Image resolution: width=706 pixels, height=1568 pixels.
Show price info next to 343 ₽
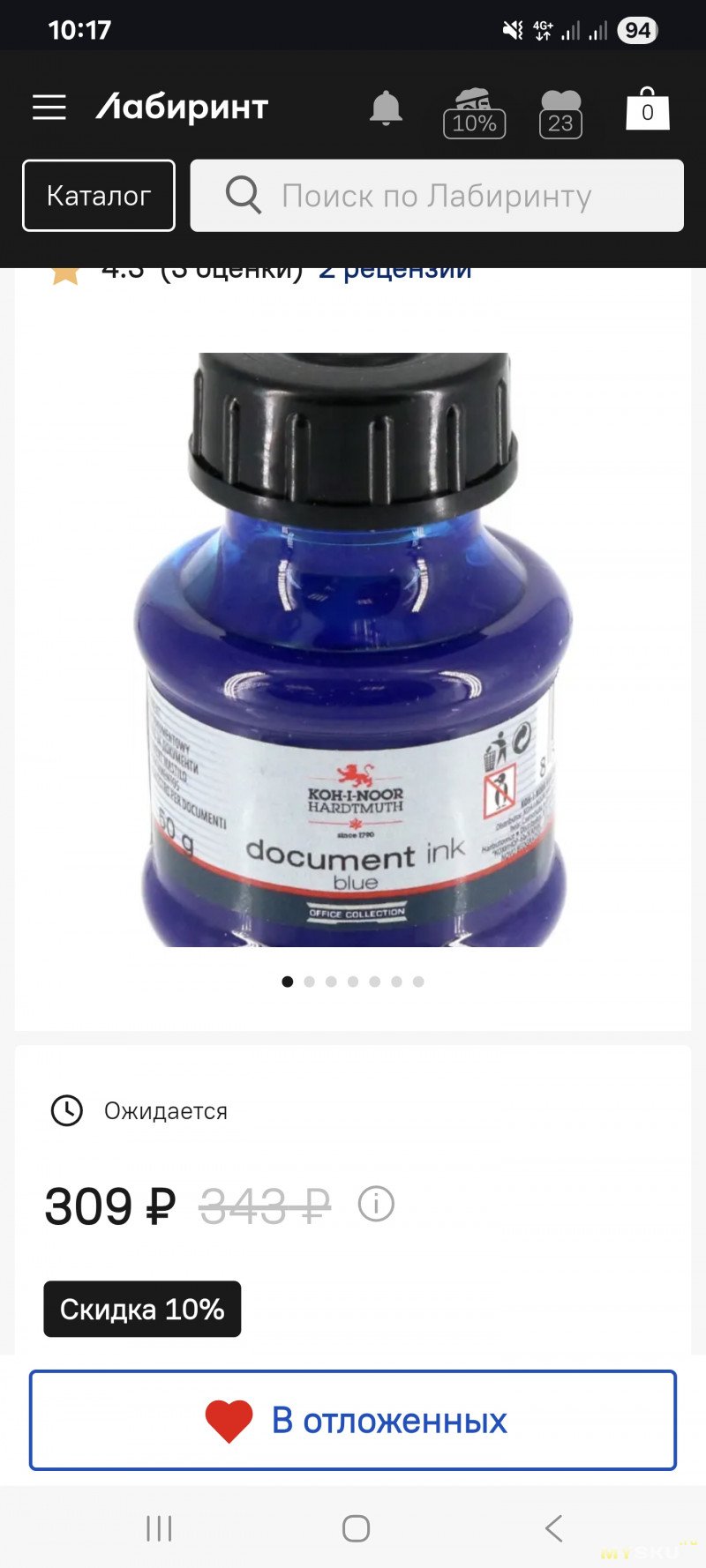[x=376, y=1204]
